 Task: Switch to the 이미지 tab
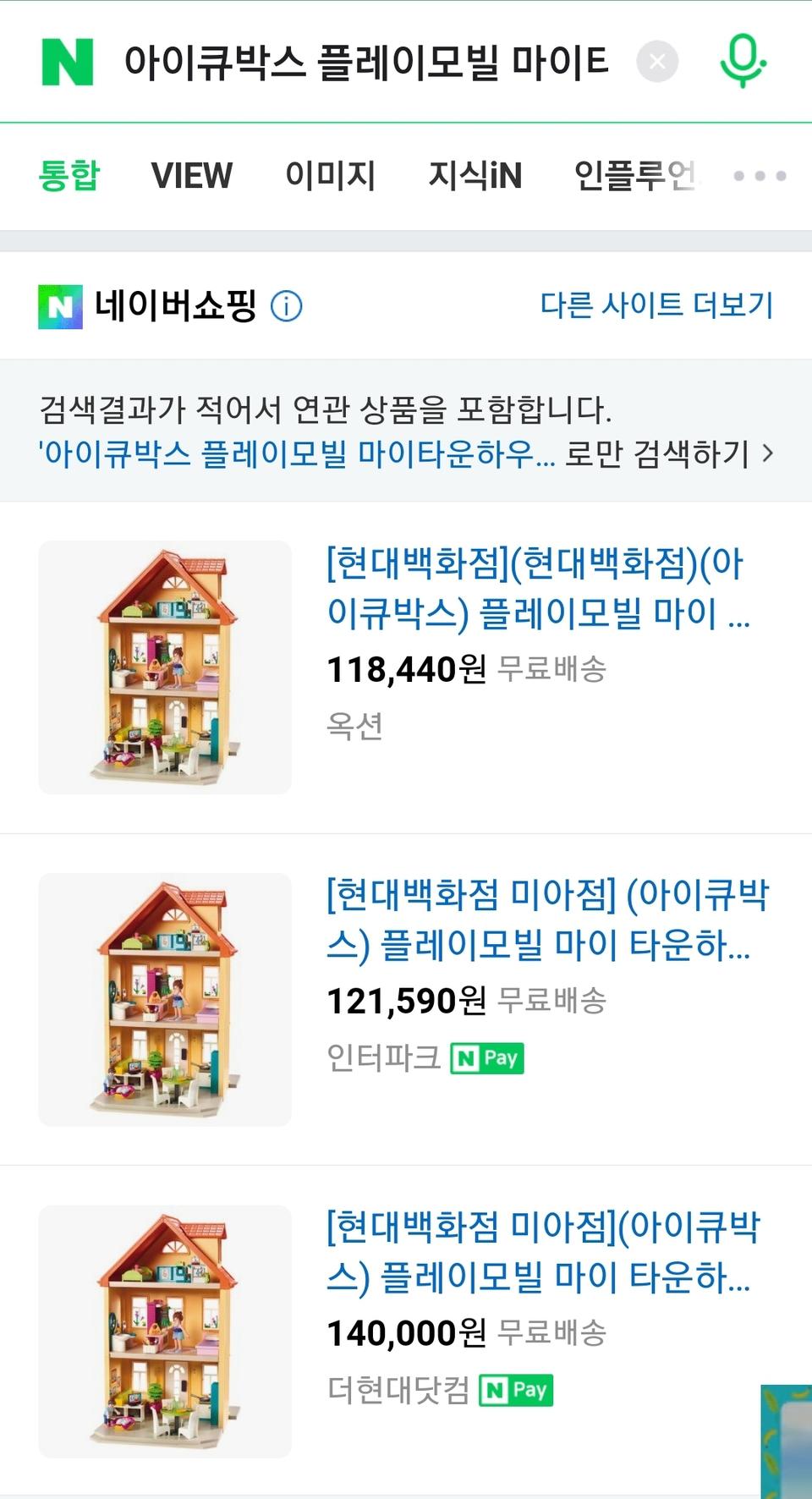pyautogui.click(x=330, y=176)
